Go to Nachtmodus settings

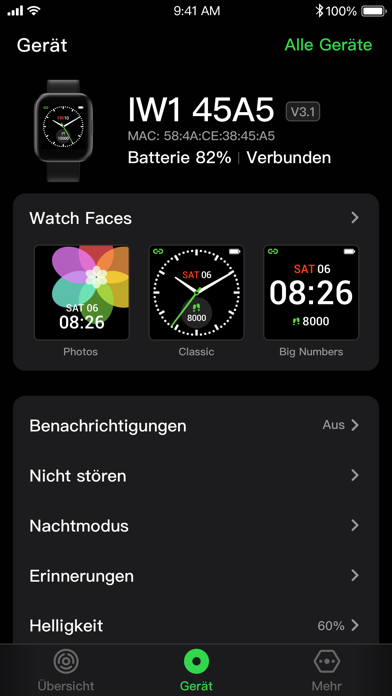point(196,526)
